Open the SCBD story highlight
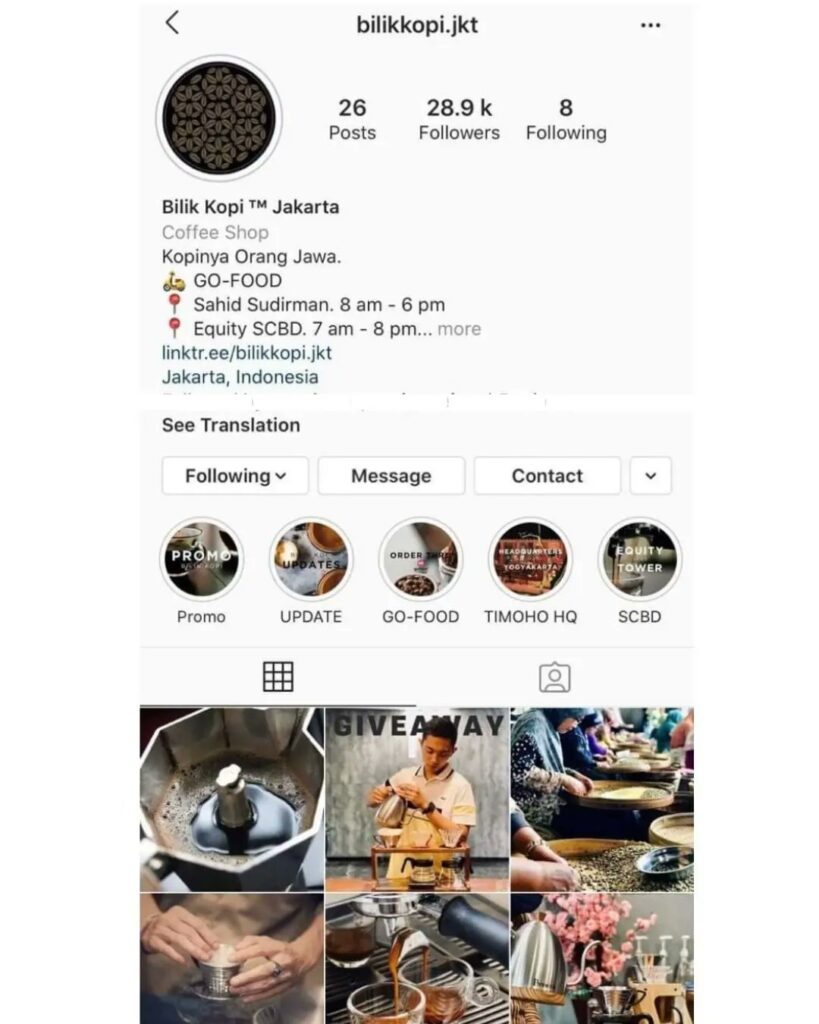Image resolution: width=819 pixels, height=1024 pixels. (x=639, y=559)
